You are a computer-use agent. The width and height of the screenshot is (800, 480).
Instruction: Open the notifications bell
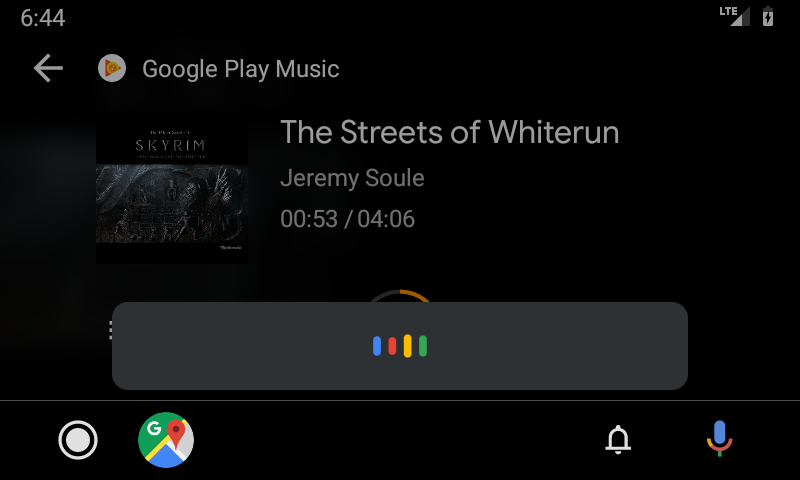coord(619,440)
